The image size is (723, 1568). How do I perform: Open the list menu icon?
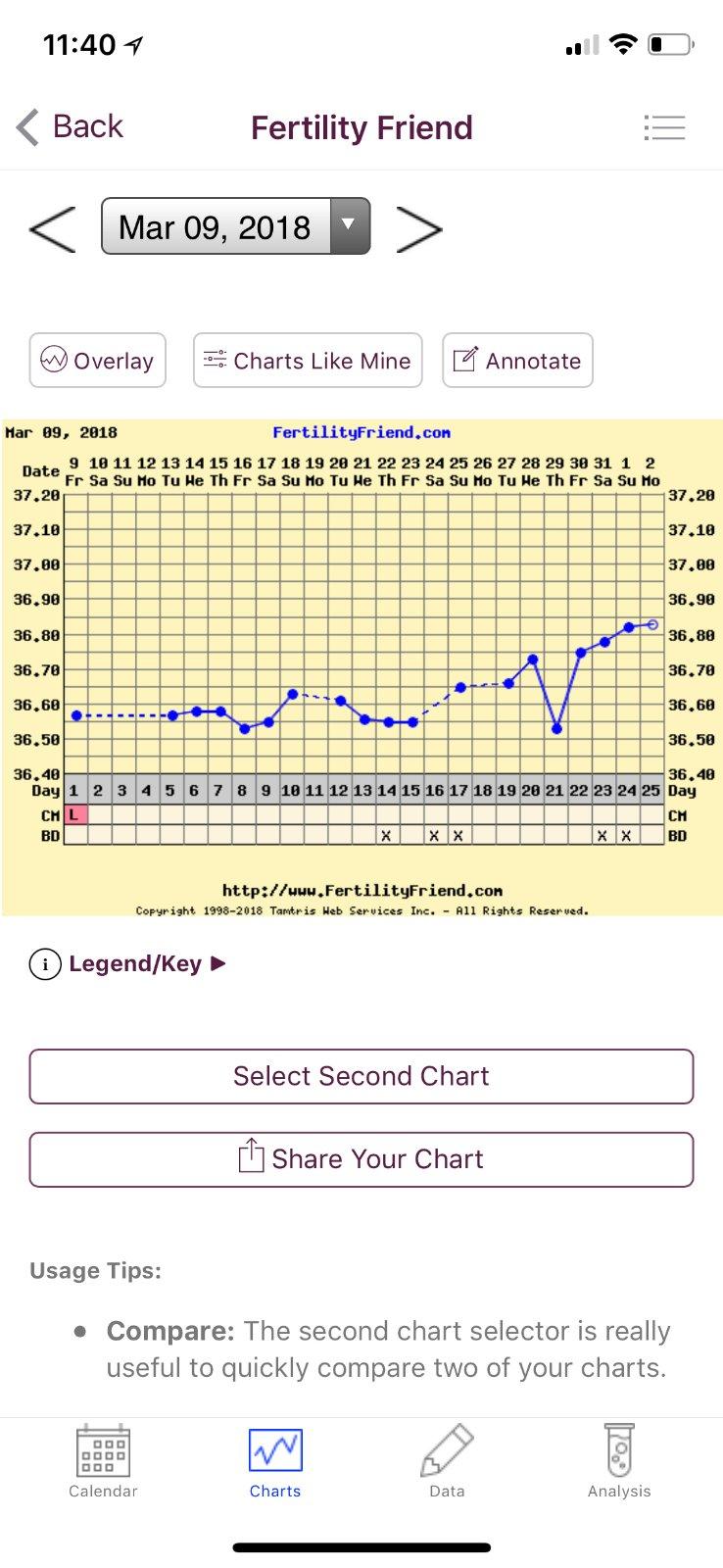pyautogui.click(x=664, y=127)
